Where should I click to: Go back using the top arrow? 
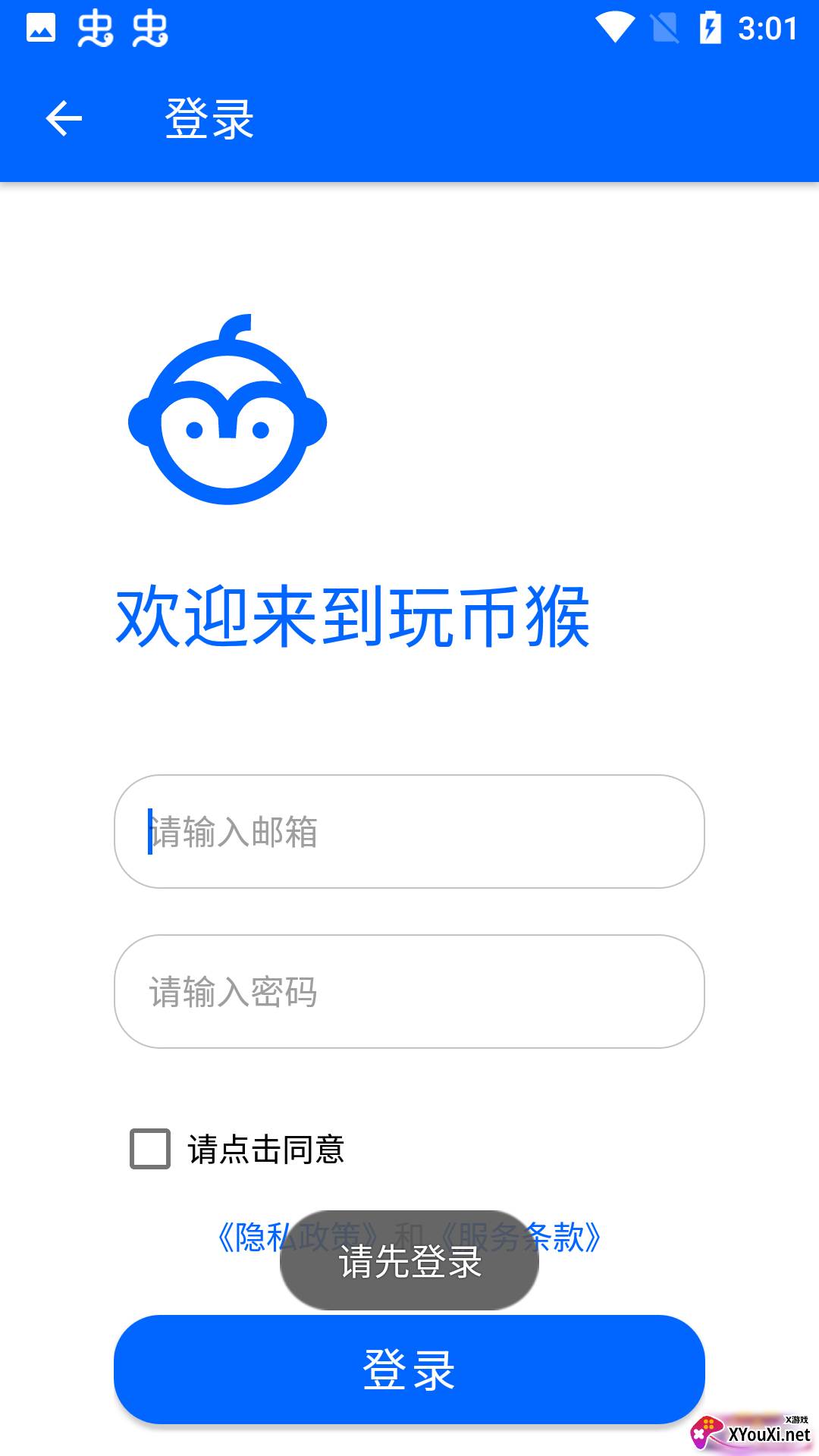click(x=64, y=119)
